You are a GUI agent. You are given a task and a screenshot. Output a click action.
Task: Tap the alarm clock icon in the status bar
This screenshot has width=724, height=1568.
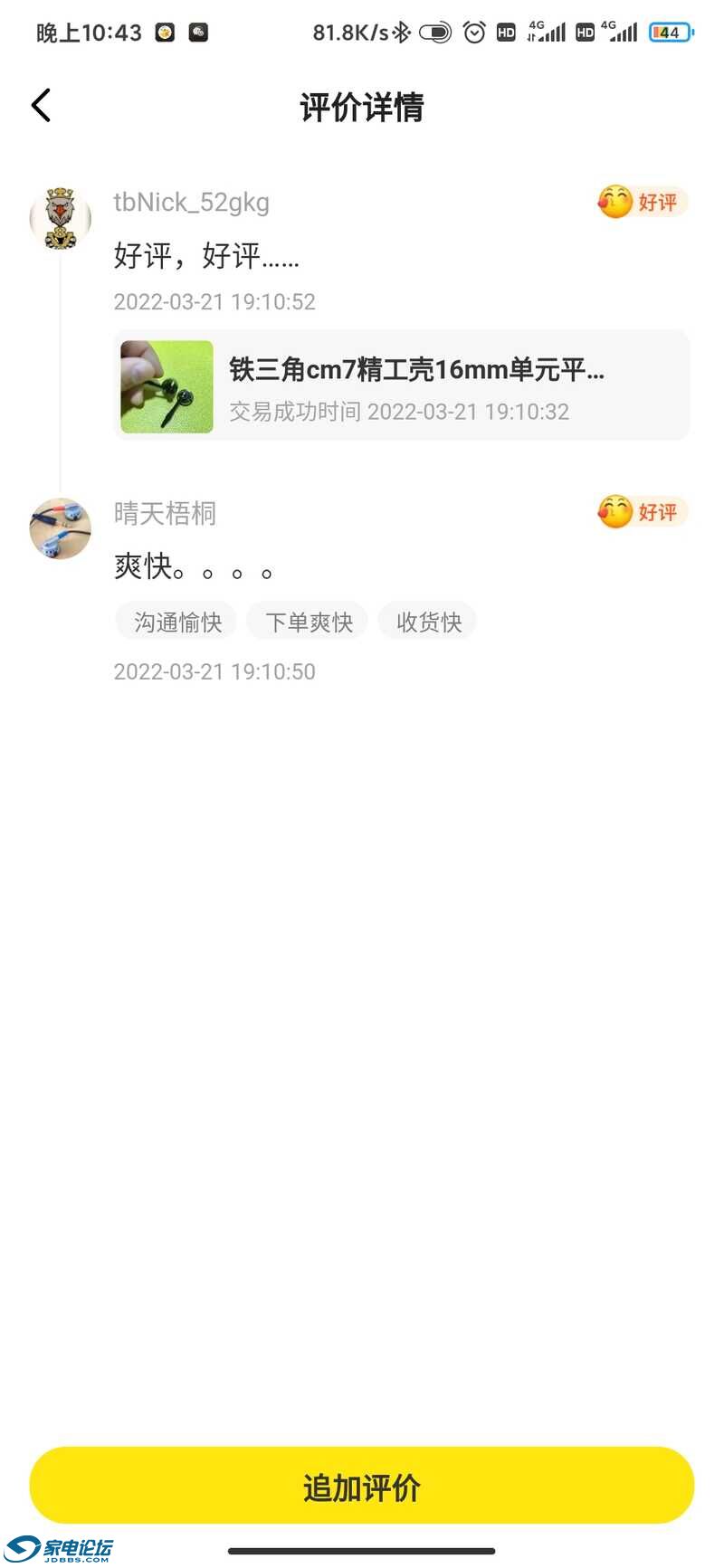click(x=472, y=31)
